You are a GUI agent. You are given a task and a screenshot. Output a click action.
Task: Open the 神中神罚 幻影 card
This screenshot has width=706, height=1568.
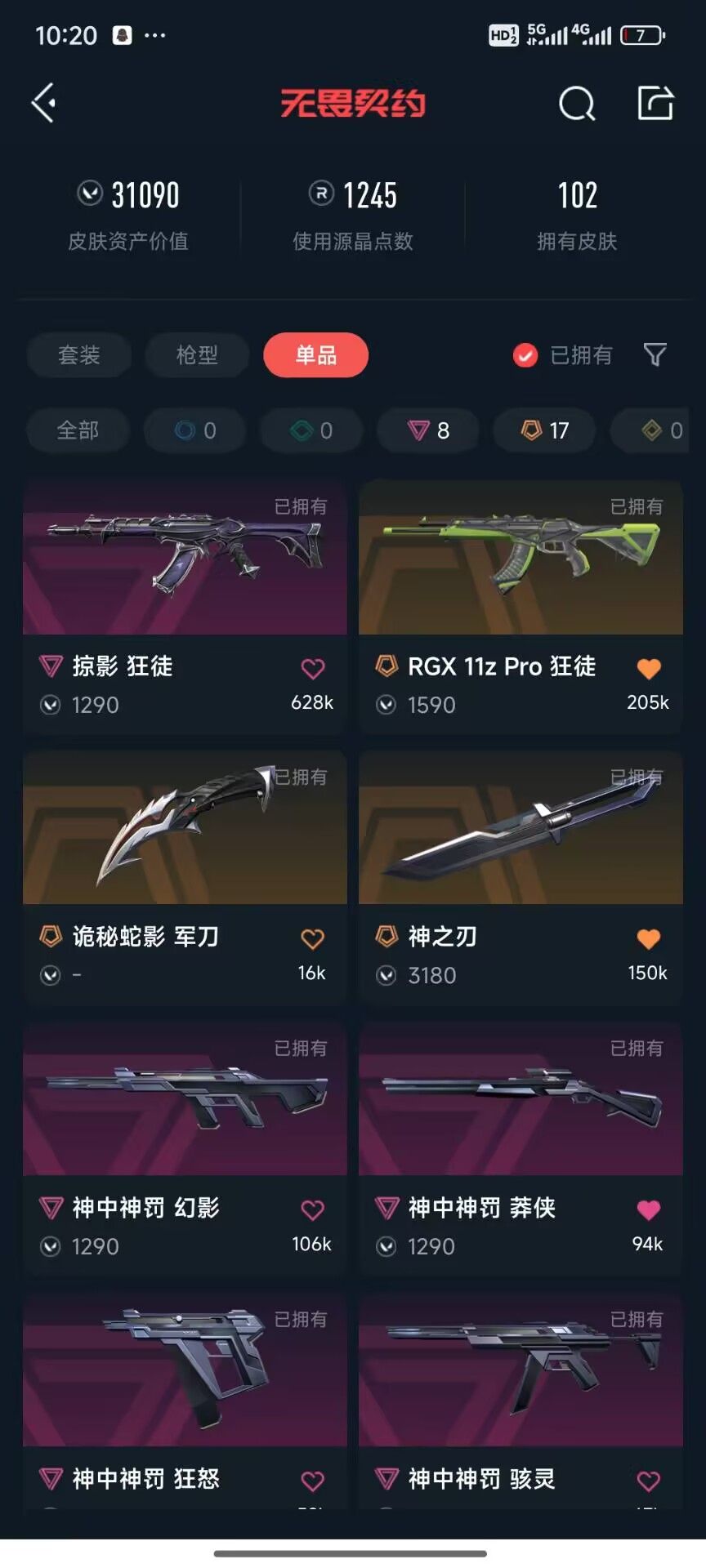click(185, 1148)
